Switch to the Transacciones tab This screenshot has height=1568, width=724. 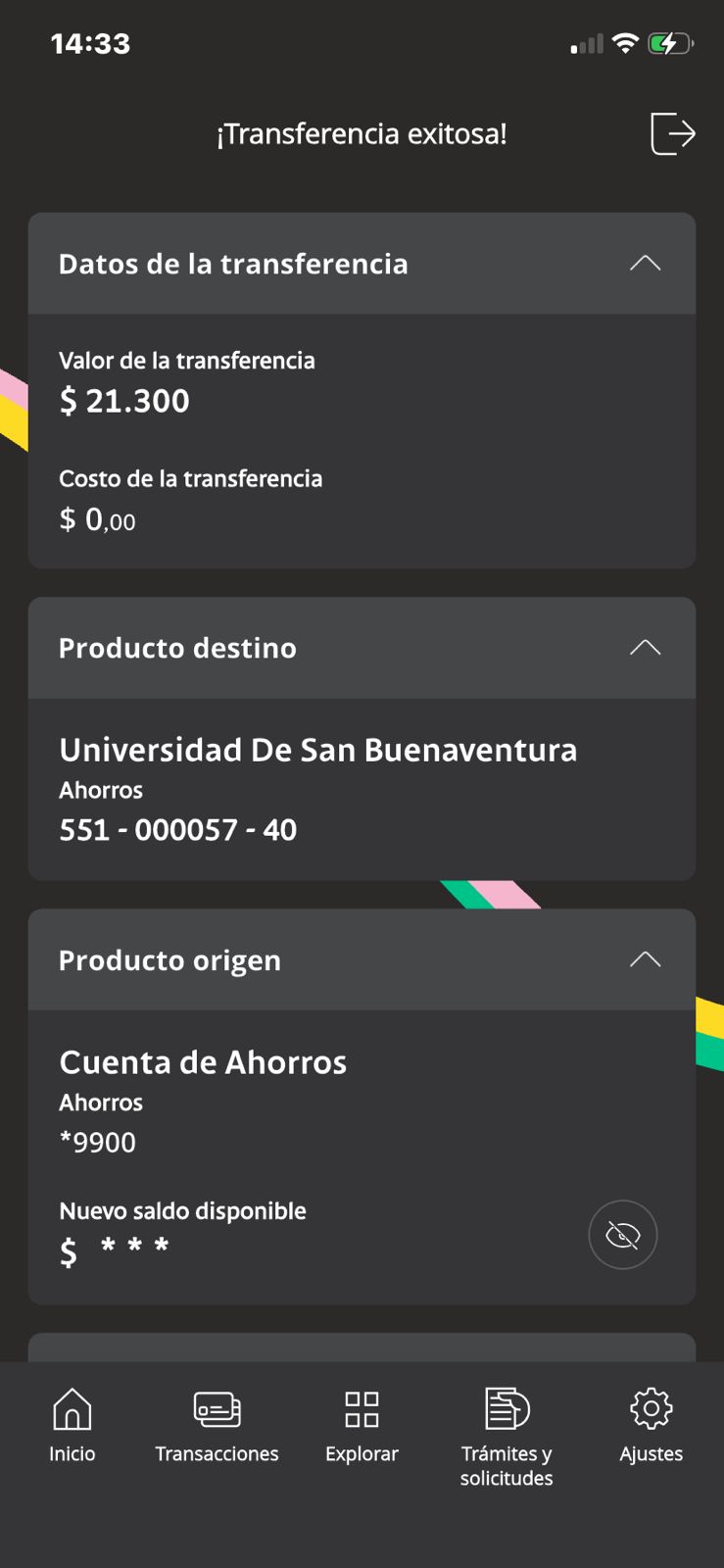click(217, 1426)
